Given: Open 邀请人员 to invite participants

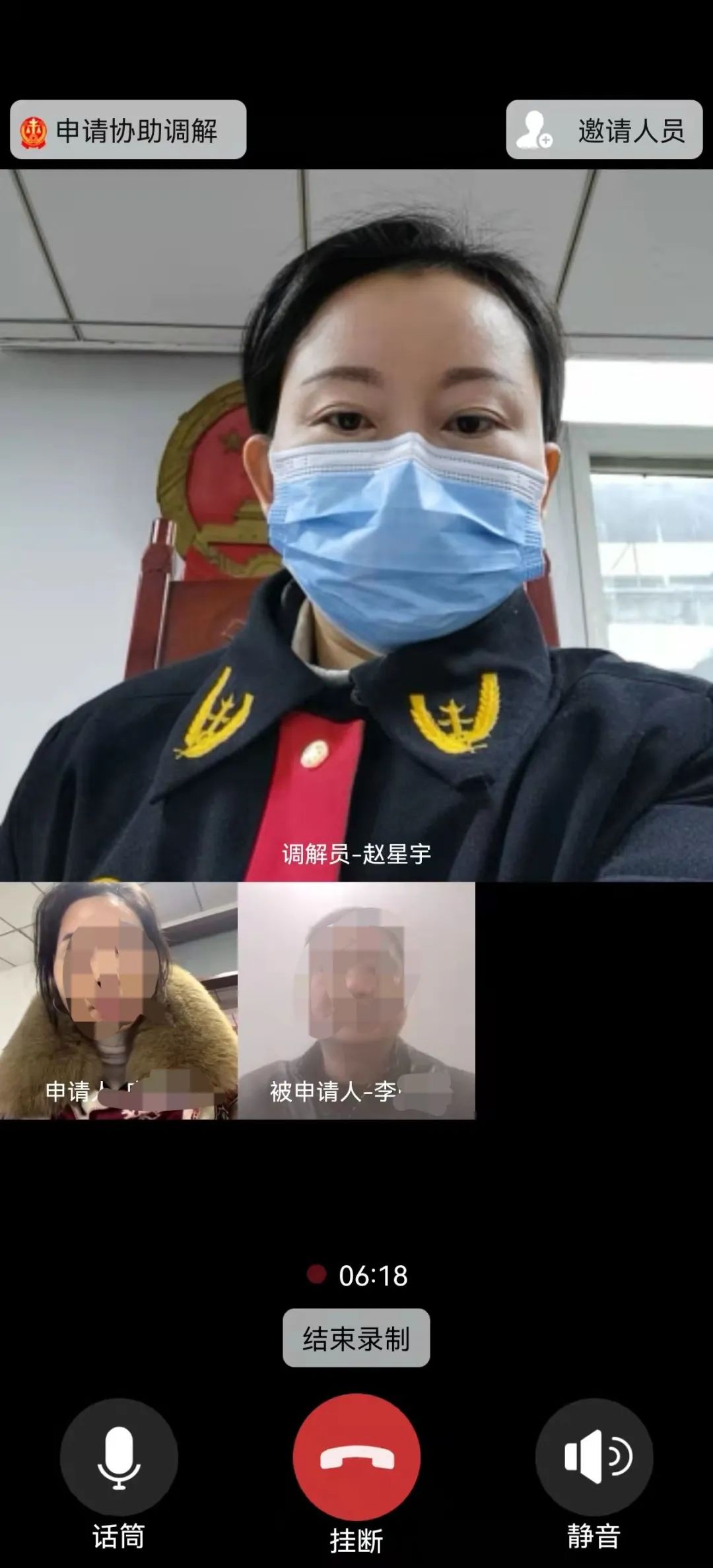Looking at the screenshot, I should [604, 130].
